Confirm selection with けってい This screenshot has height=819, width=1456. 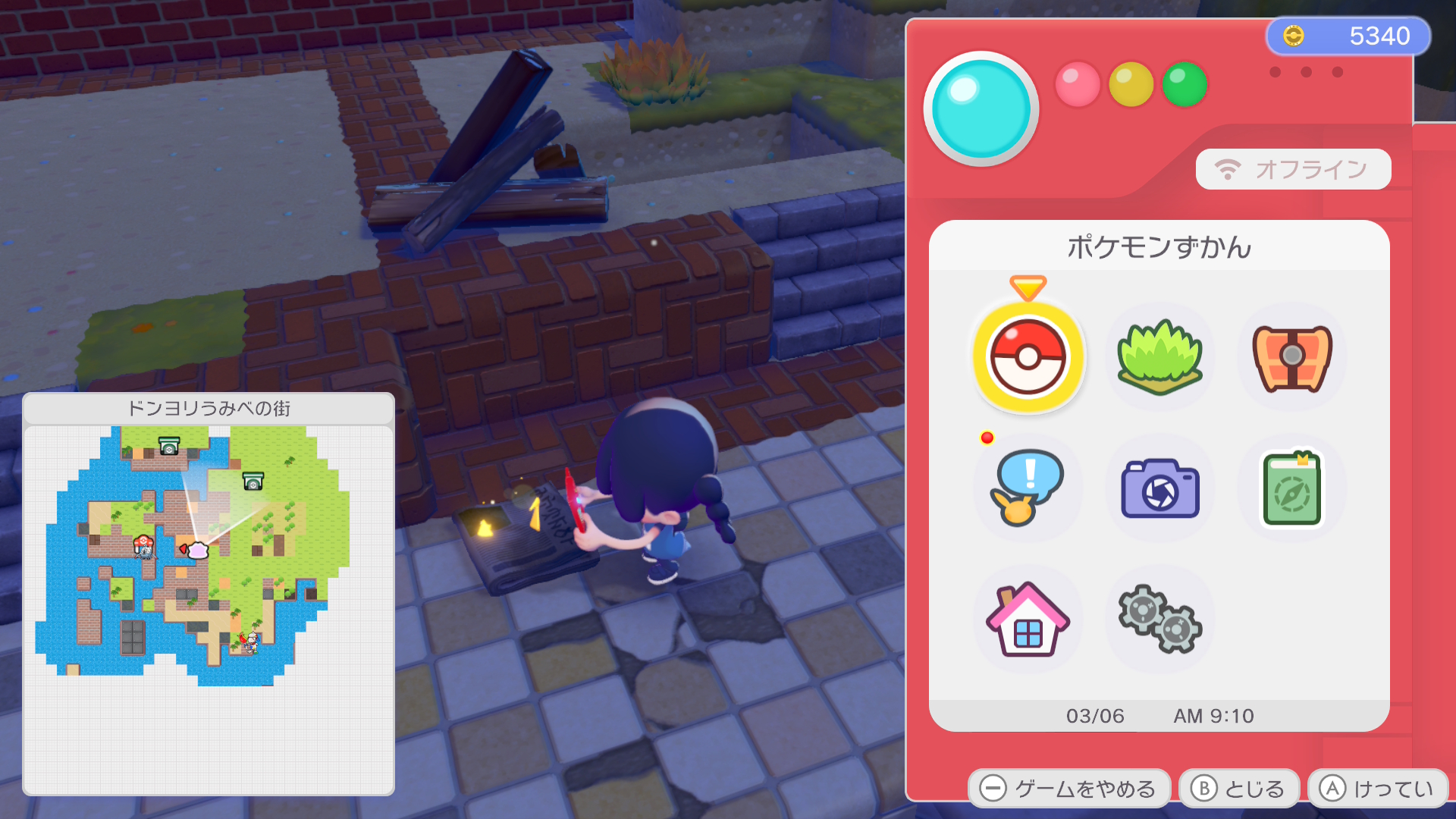[x=1377, y=789]
